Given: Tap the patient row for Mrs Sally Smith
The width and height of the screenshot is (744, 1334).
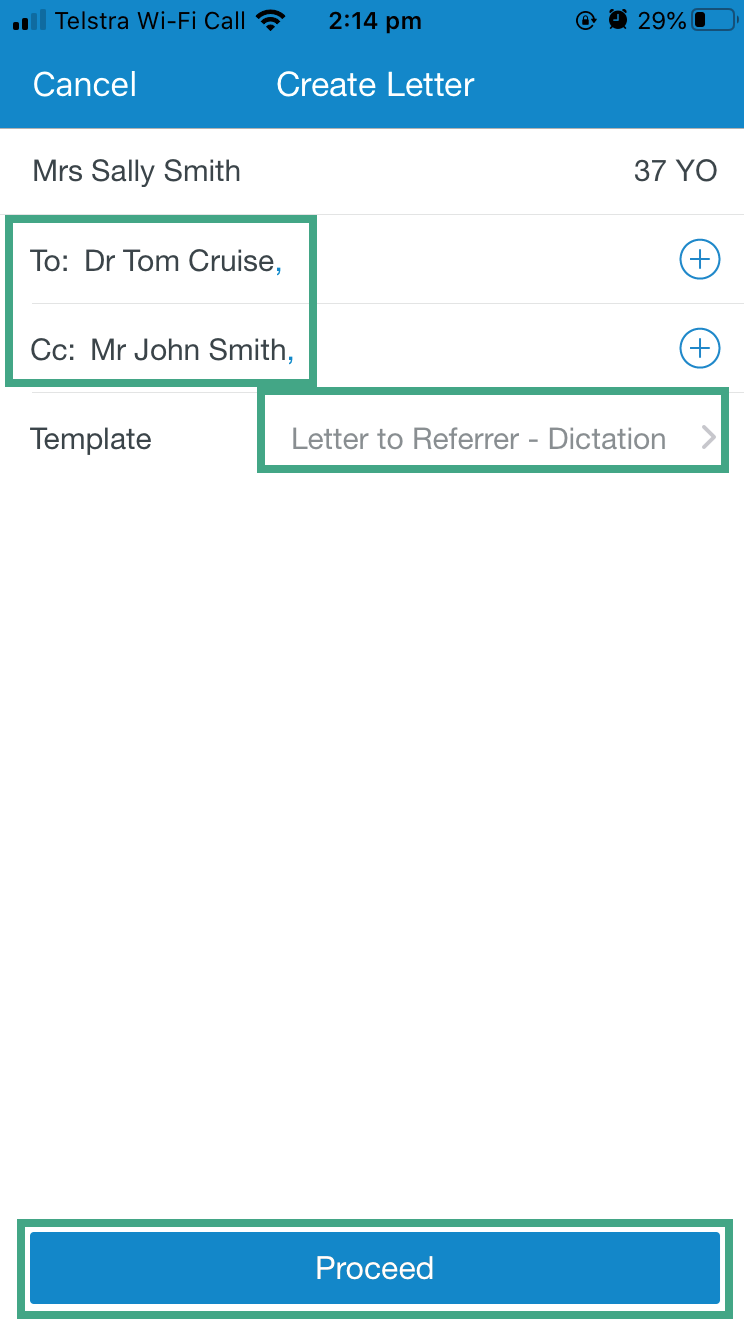Looking at the screenshot, I should (136, 170).
